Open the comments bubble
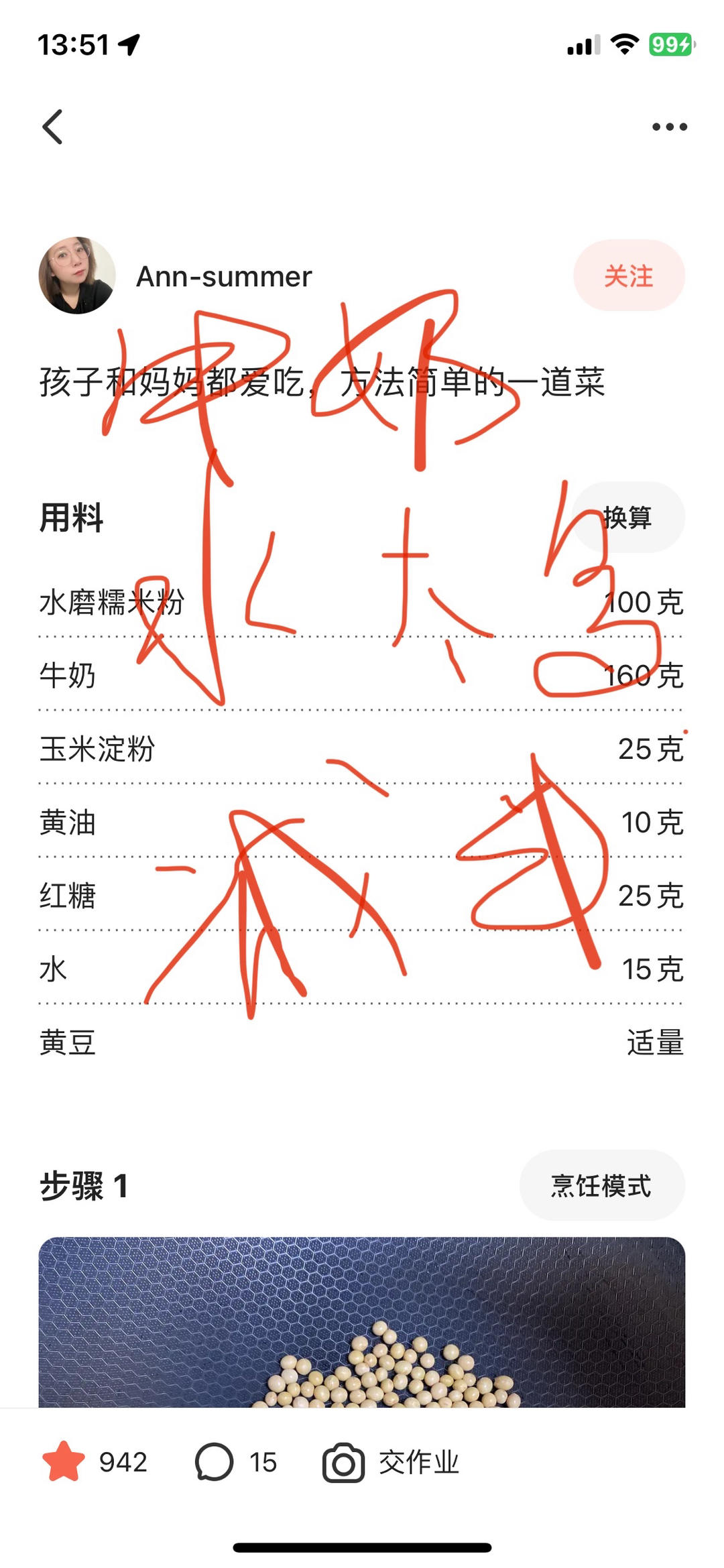 215,1462
